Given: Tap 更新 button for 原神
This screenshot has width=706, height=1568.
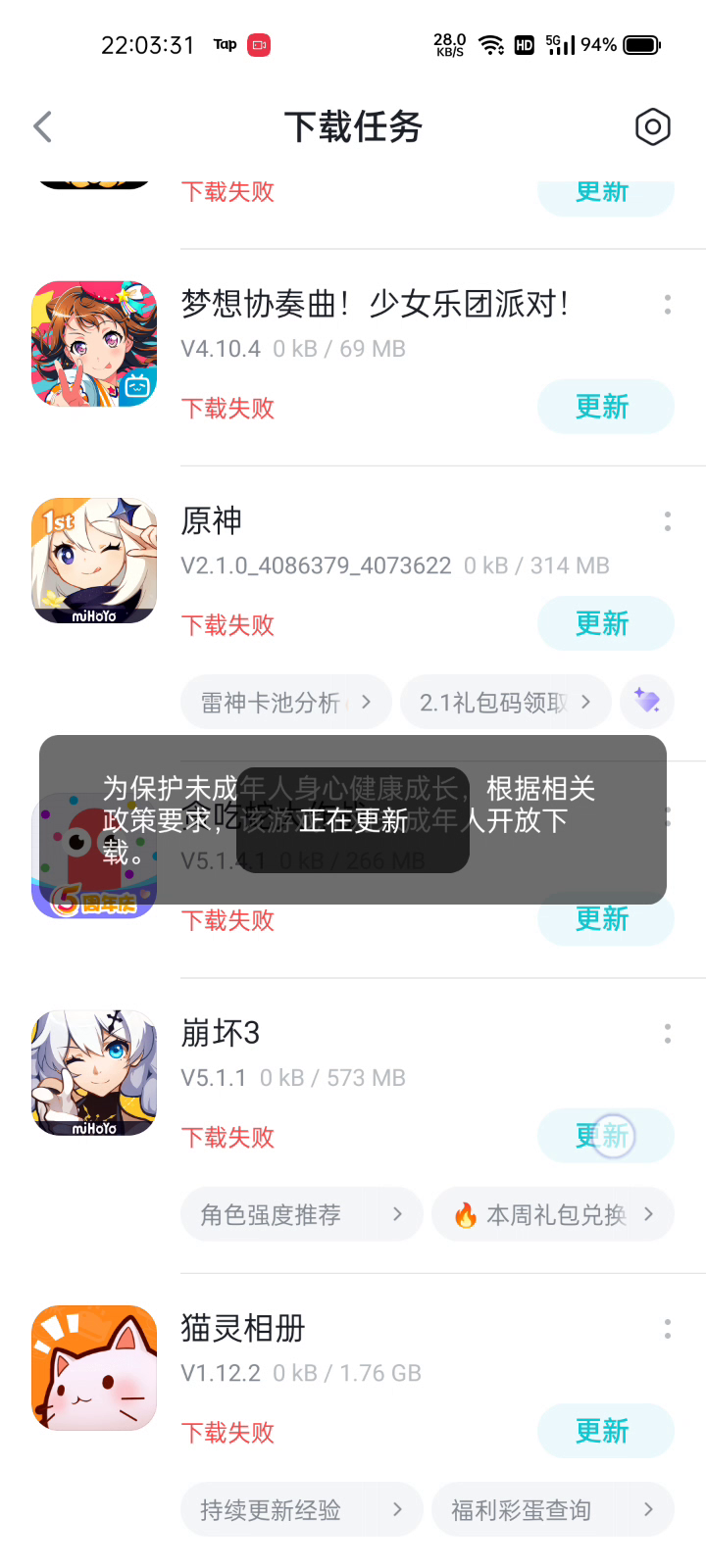Looking at the screenshot, I should click(x=605, y=623).
